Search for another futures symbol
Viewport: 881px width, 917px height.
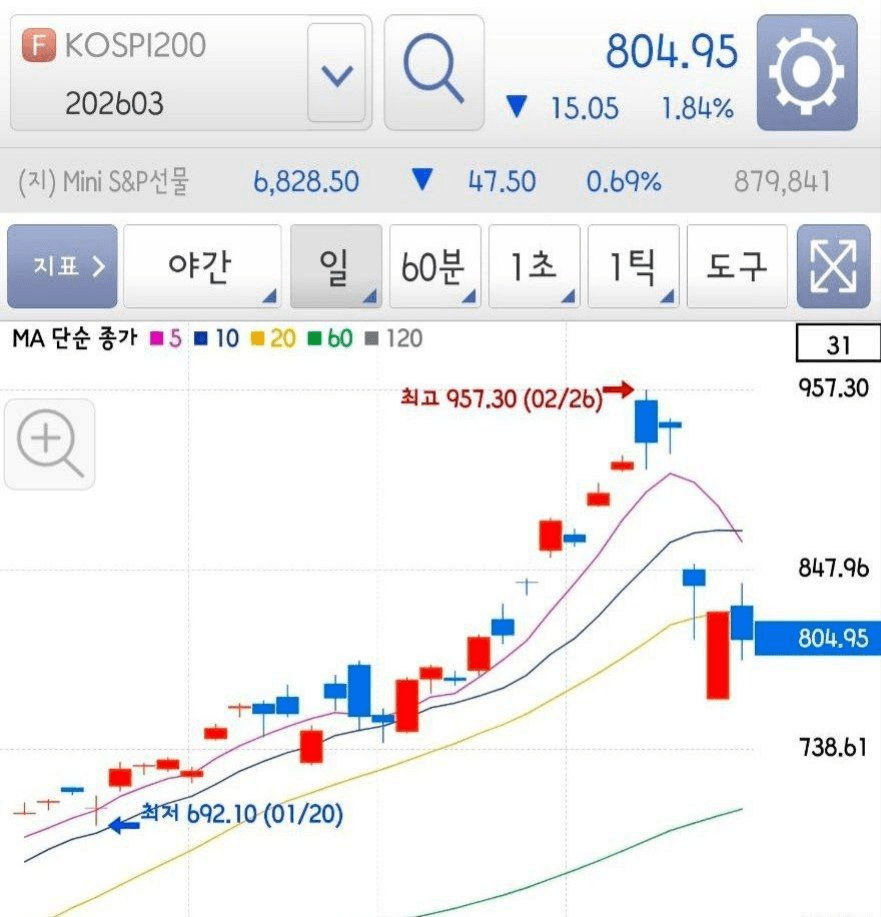(434, 73)
